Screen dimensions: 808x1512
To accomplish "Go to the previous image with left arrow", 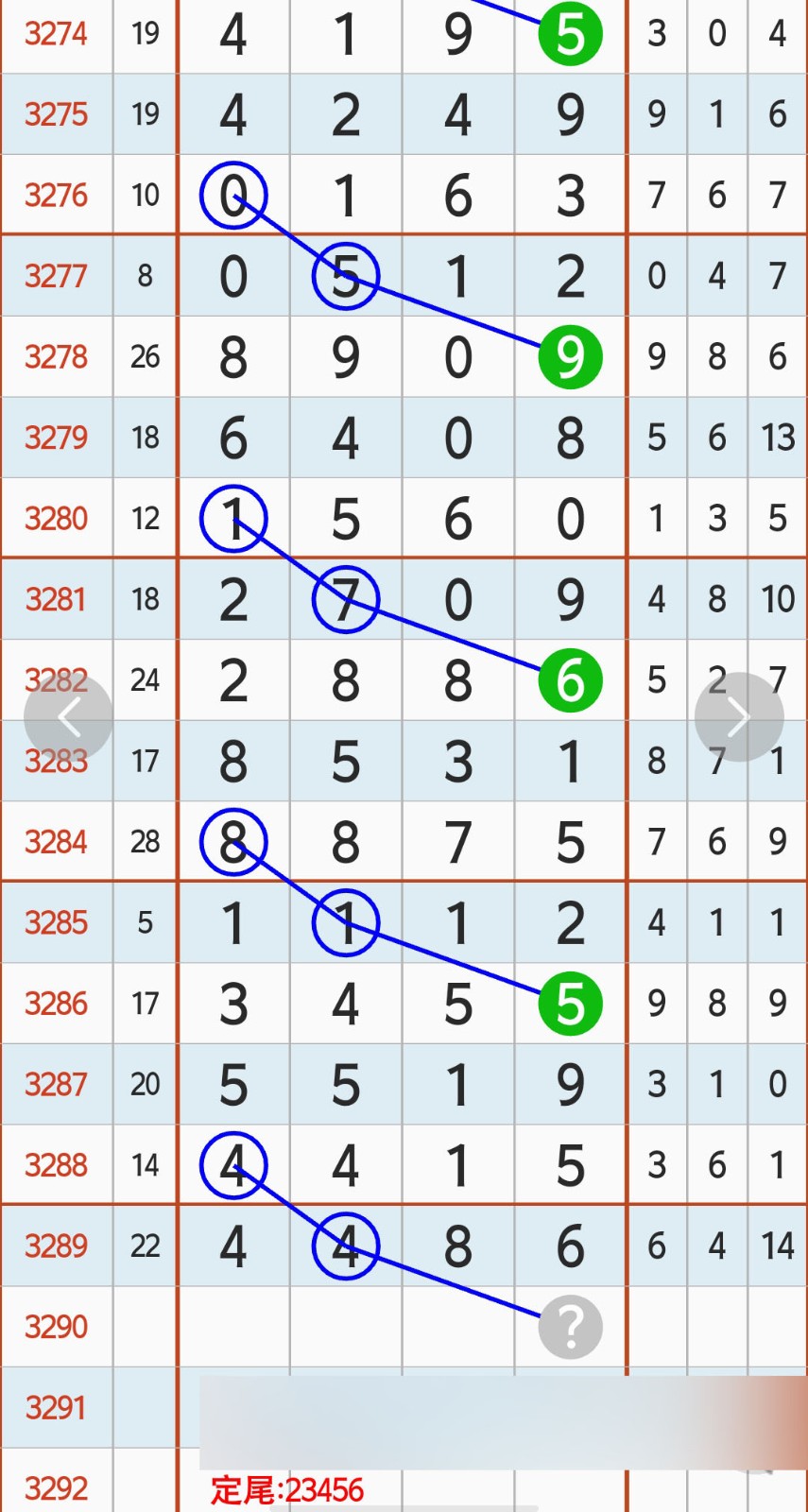I will pyautogui.click(x=68, y=718).
